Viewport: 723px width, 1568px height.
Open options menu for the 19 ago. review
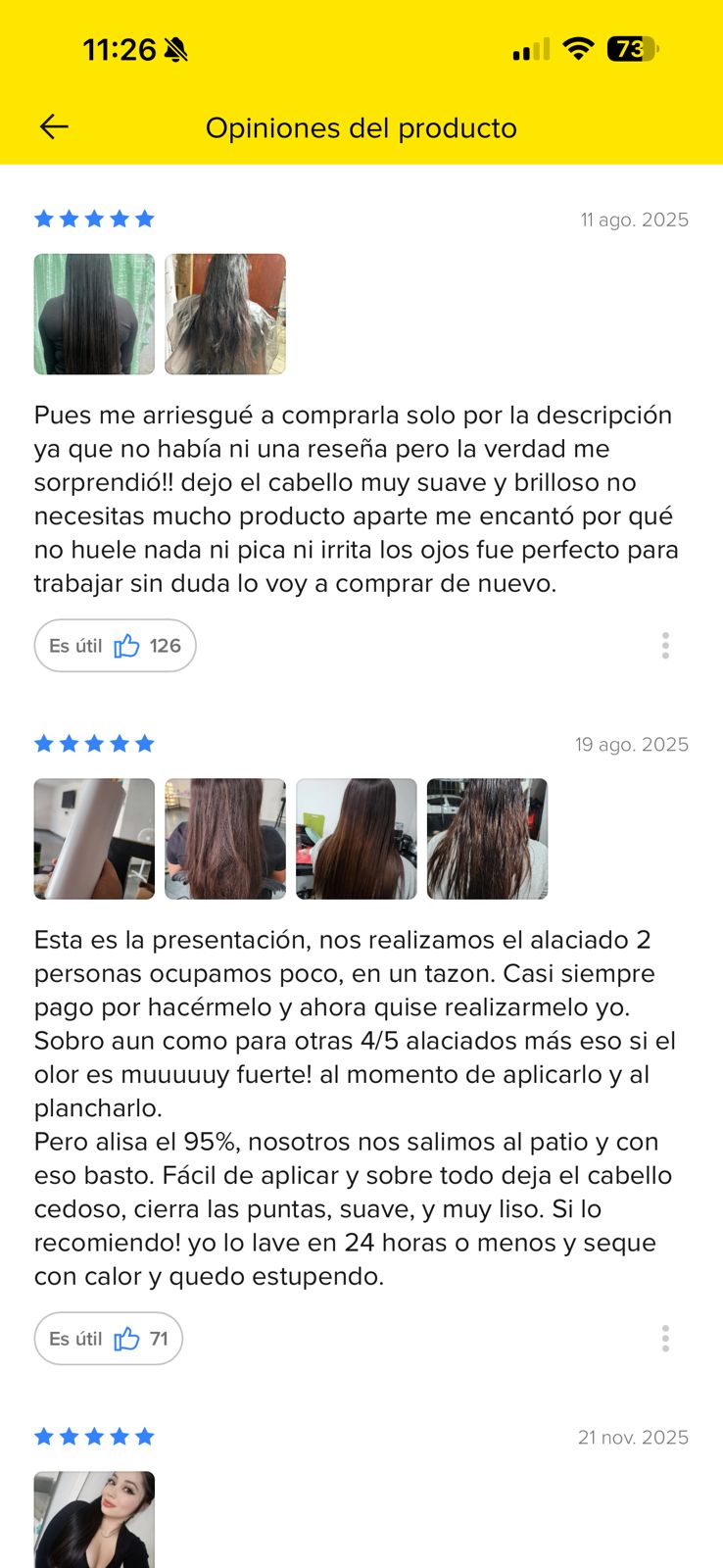pos(665,1339)
